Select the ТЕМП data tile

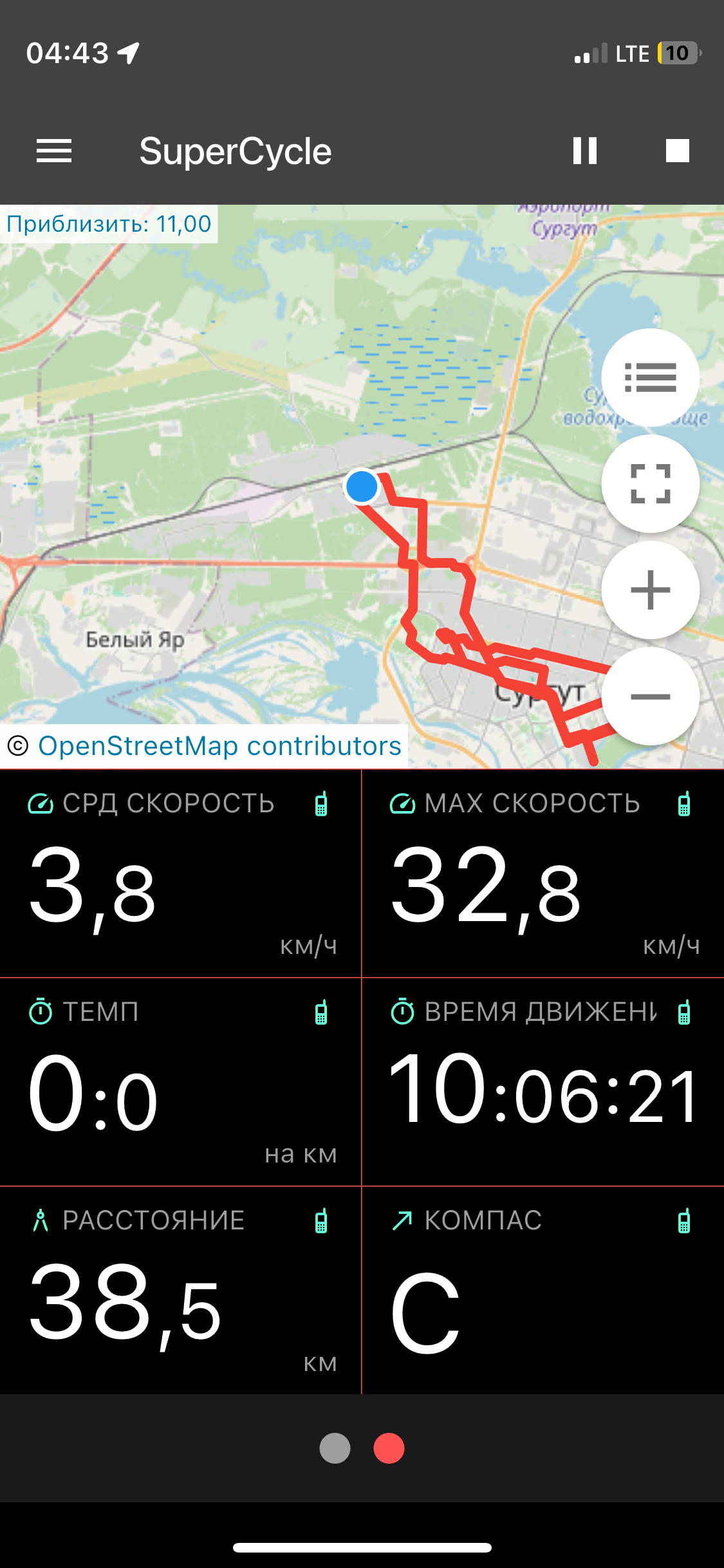(180, 1082)
